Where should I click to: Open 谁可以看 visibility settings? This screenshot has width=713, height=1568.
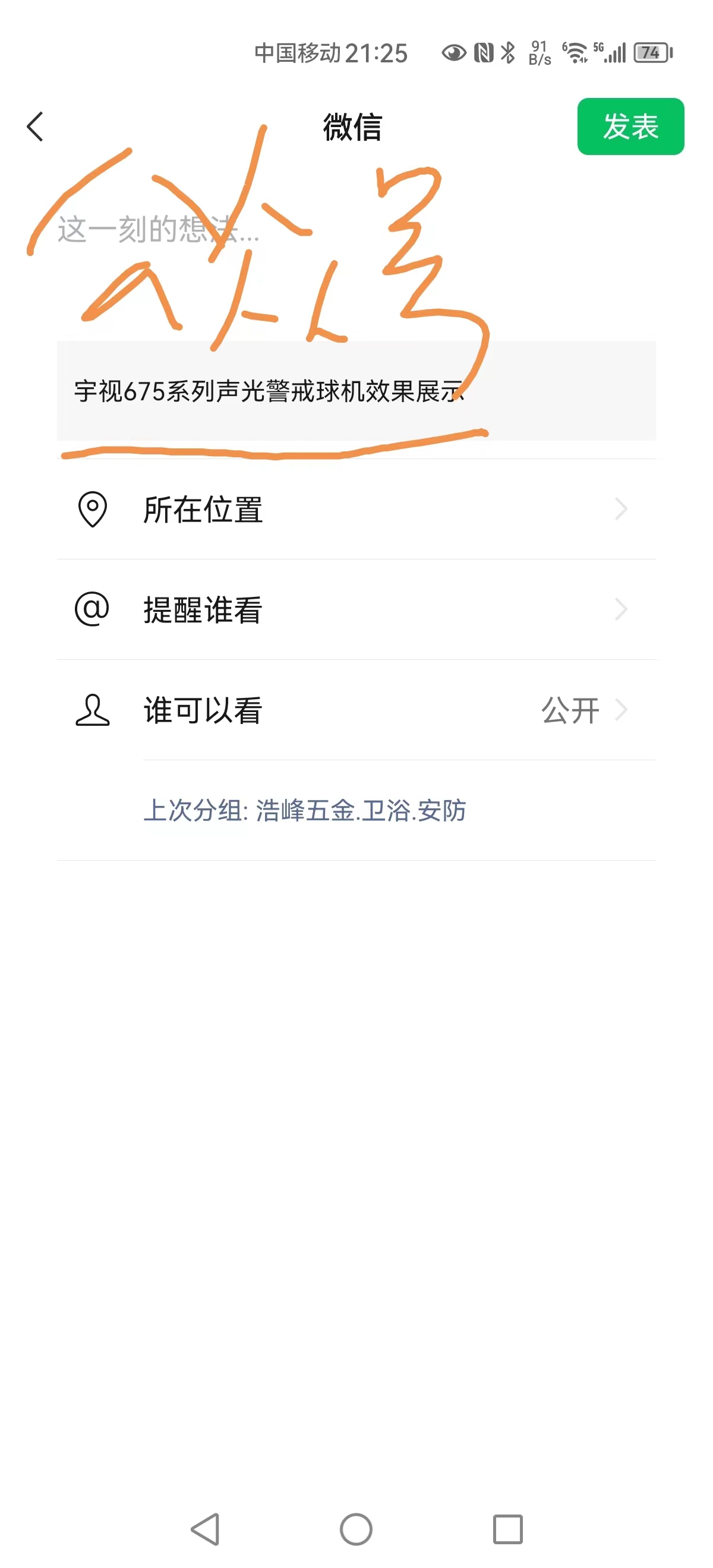356,710
